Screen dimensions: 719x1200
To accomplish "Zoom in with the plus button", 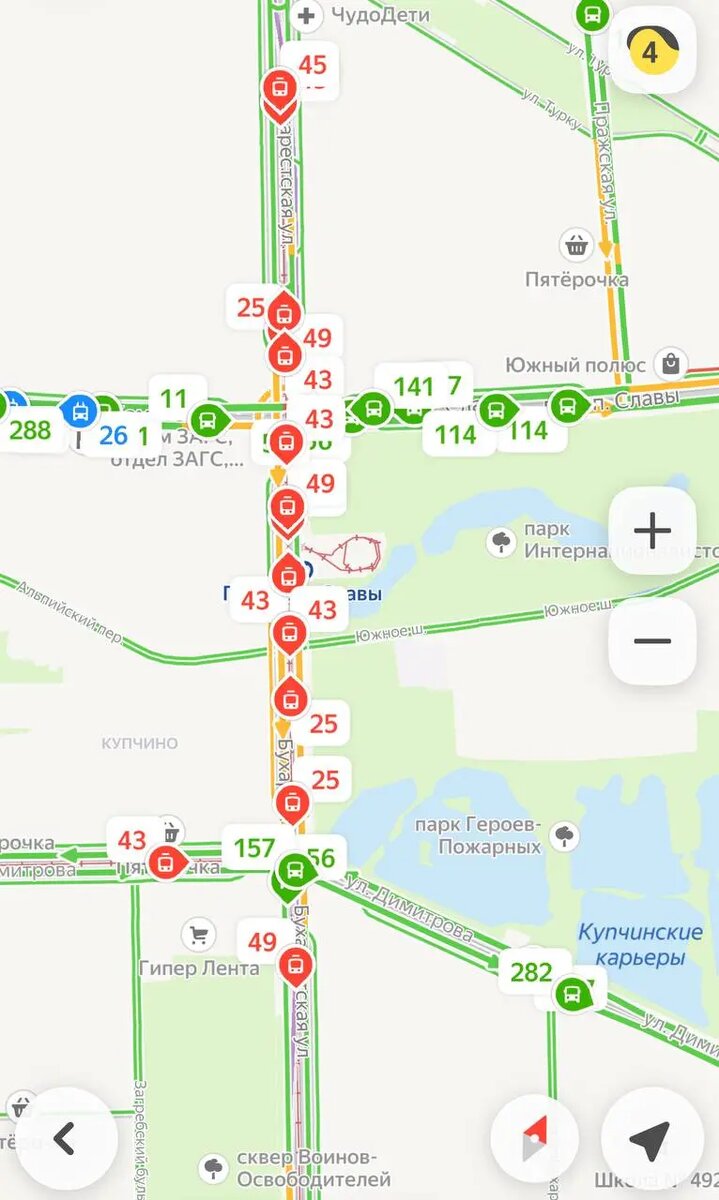I will coord(652,530).
